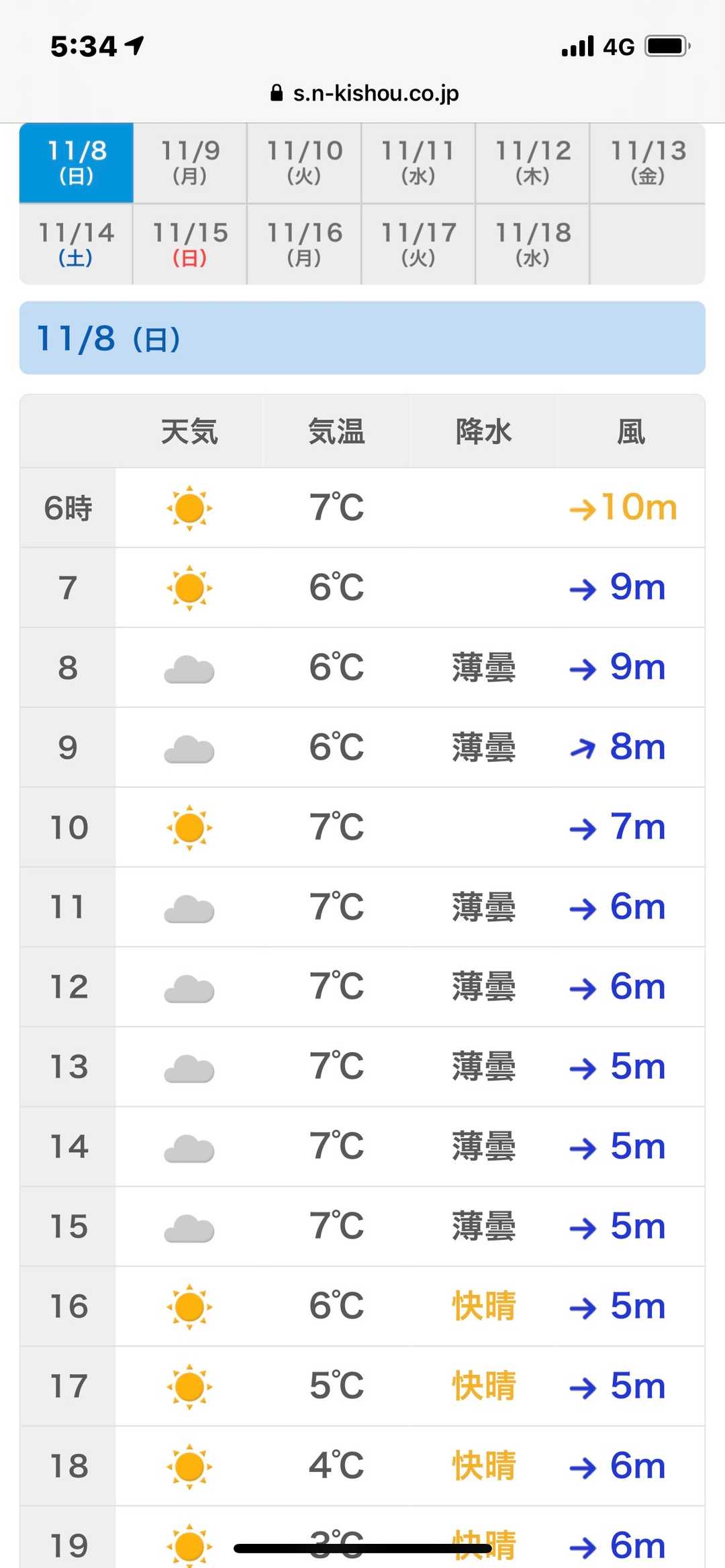Show the 11/17 (火) forecast
The height and width of the screenshot is (1568, 725).
click(418, 244)
